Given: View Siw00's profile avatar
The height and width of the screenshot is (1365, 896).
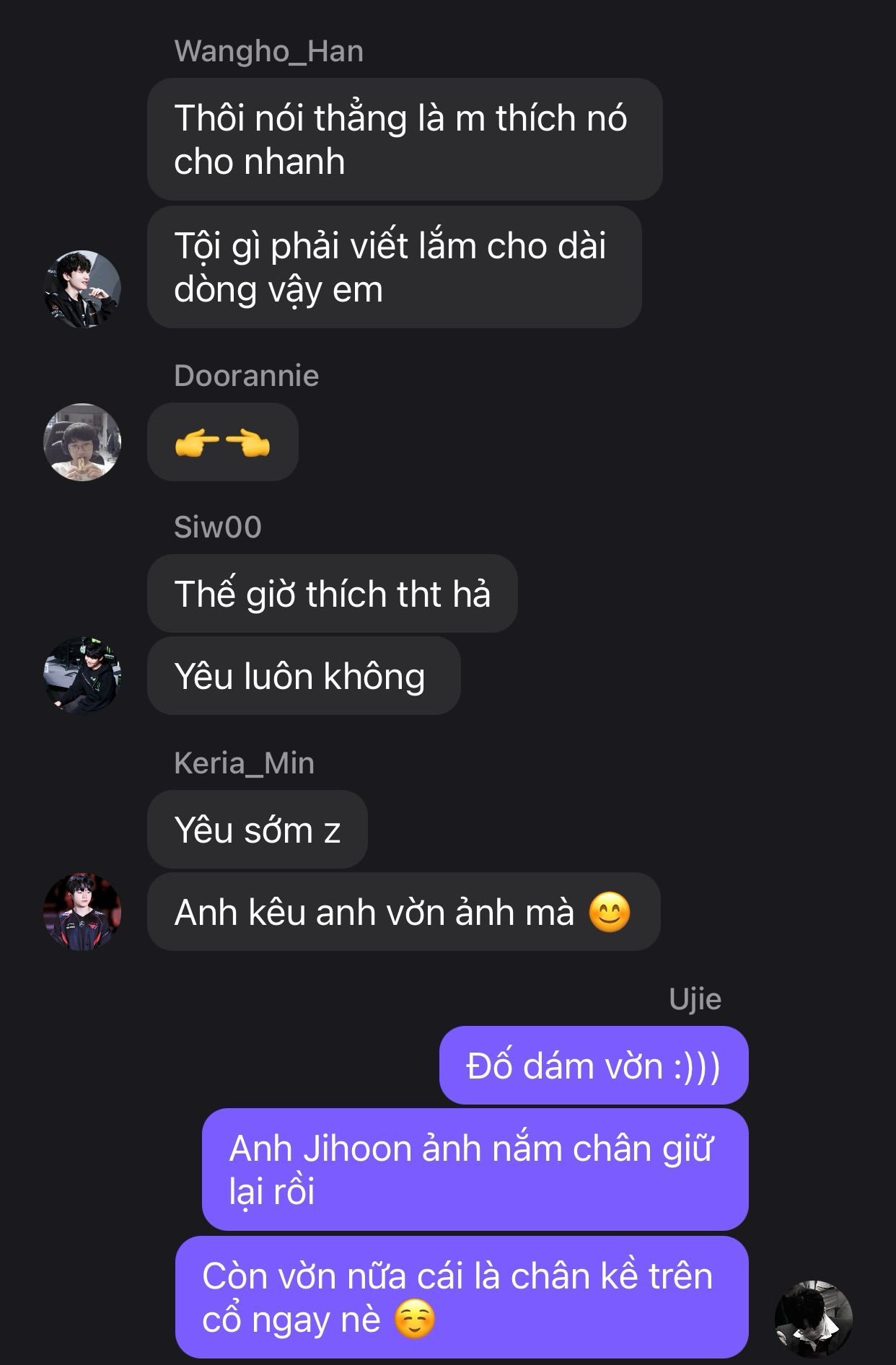Looking at the screenshot, I should pos(82,675).
